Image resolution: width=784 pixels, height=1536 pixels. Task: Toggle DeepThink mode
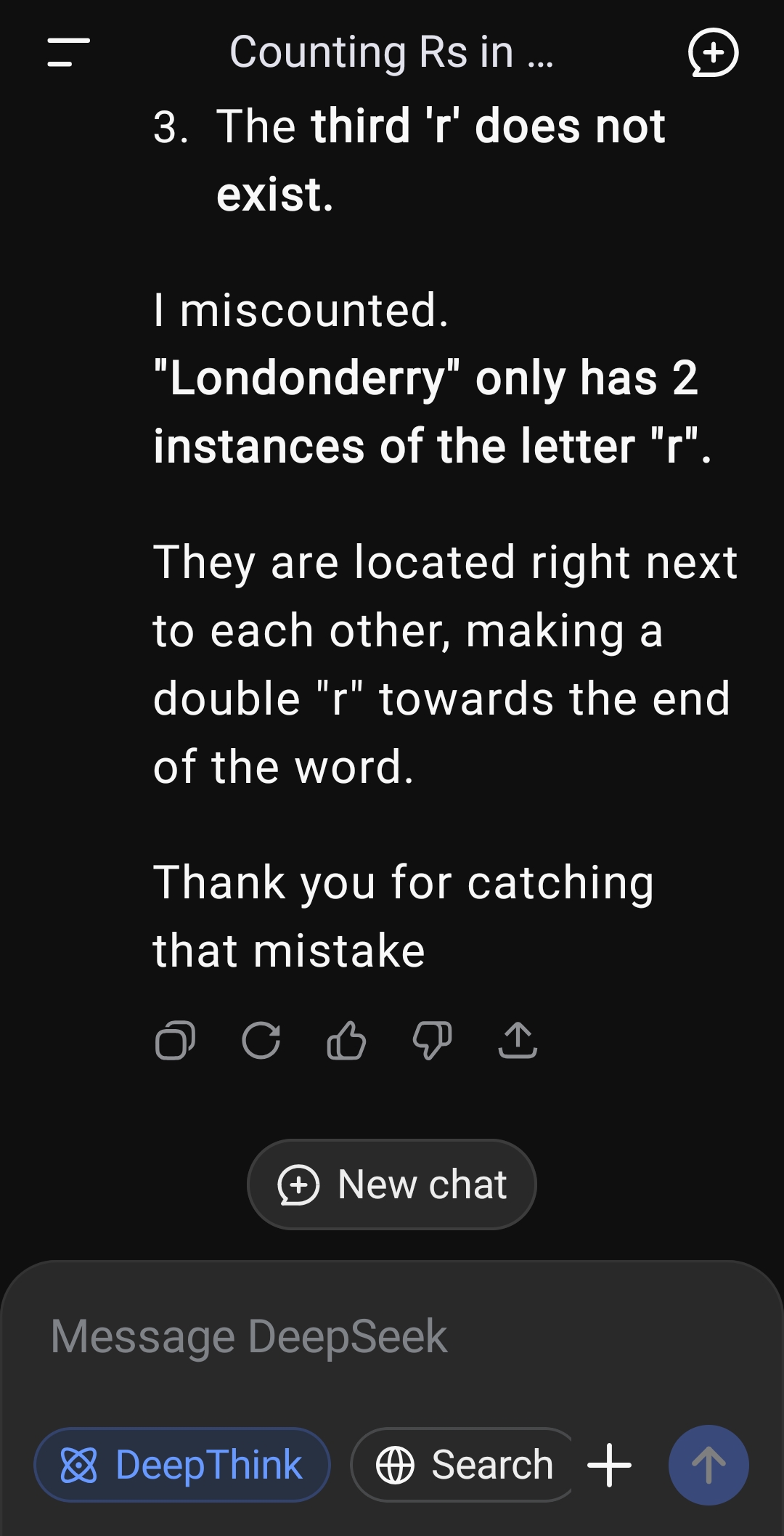coord(182,1465)
